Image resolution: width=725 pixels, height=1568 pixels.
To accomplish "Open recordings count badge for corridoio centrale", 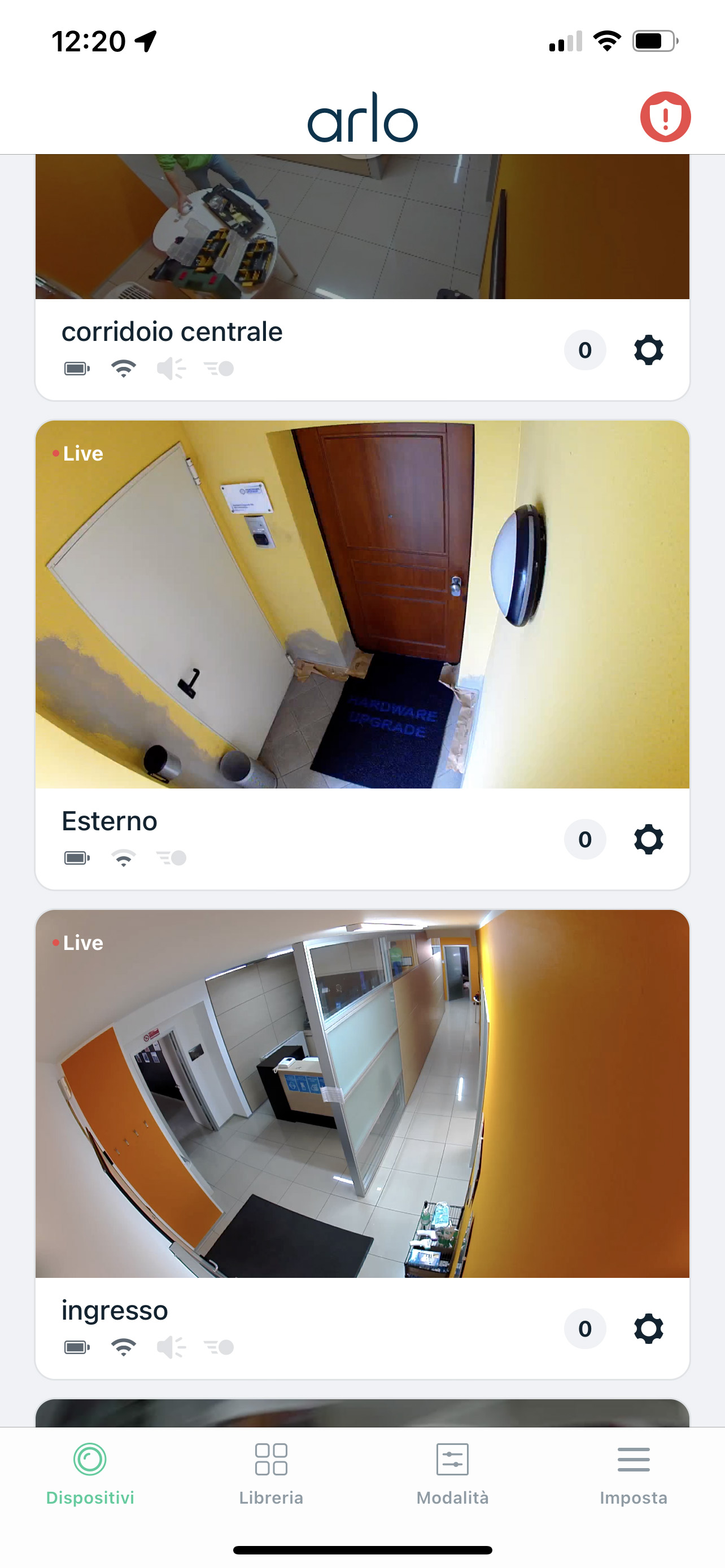I will (585, 350).
